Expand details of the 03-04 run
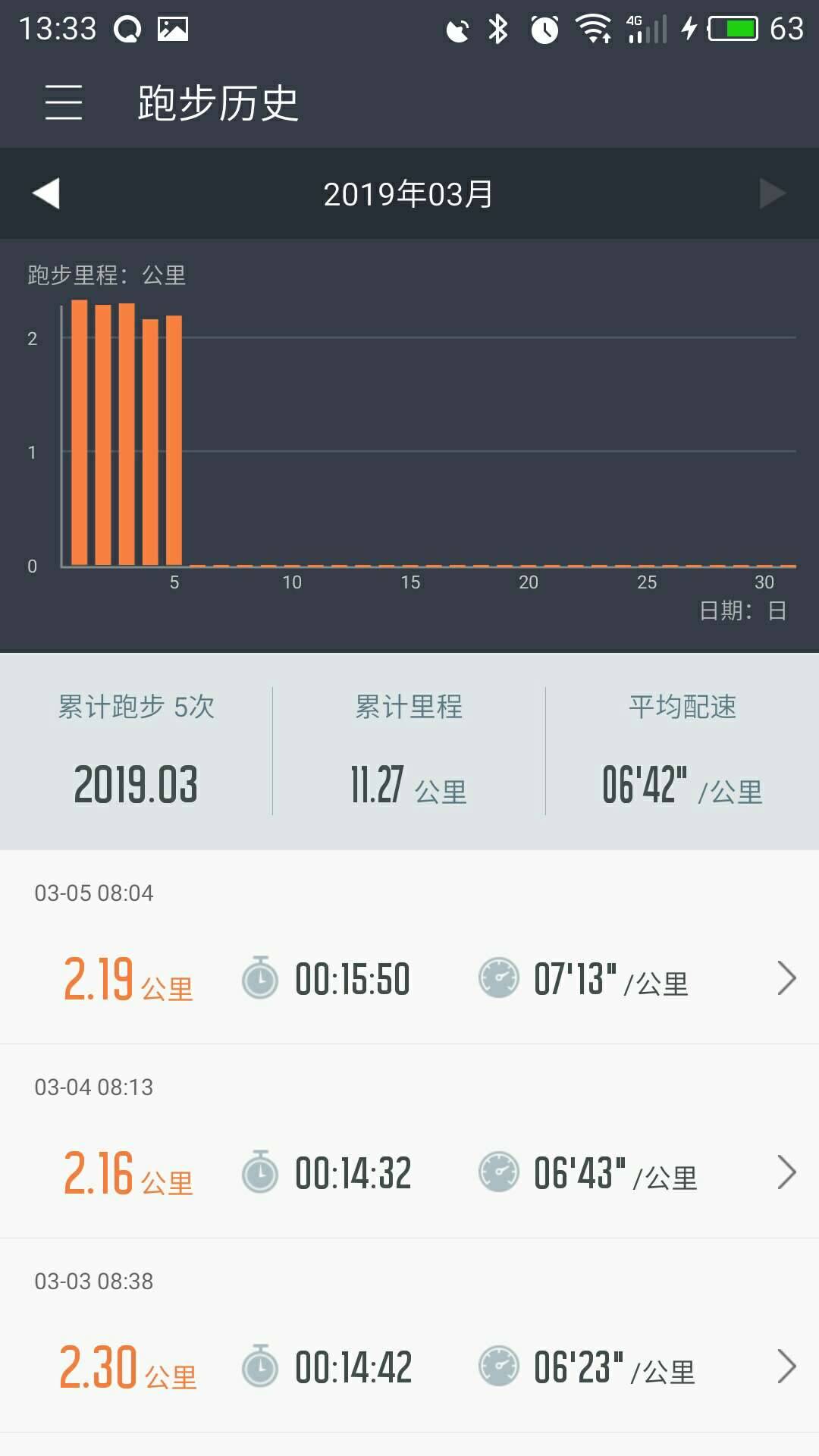 tap(786, 1172)
